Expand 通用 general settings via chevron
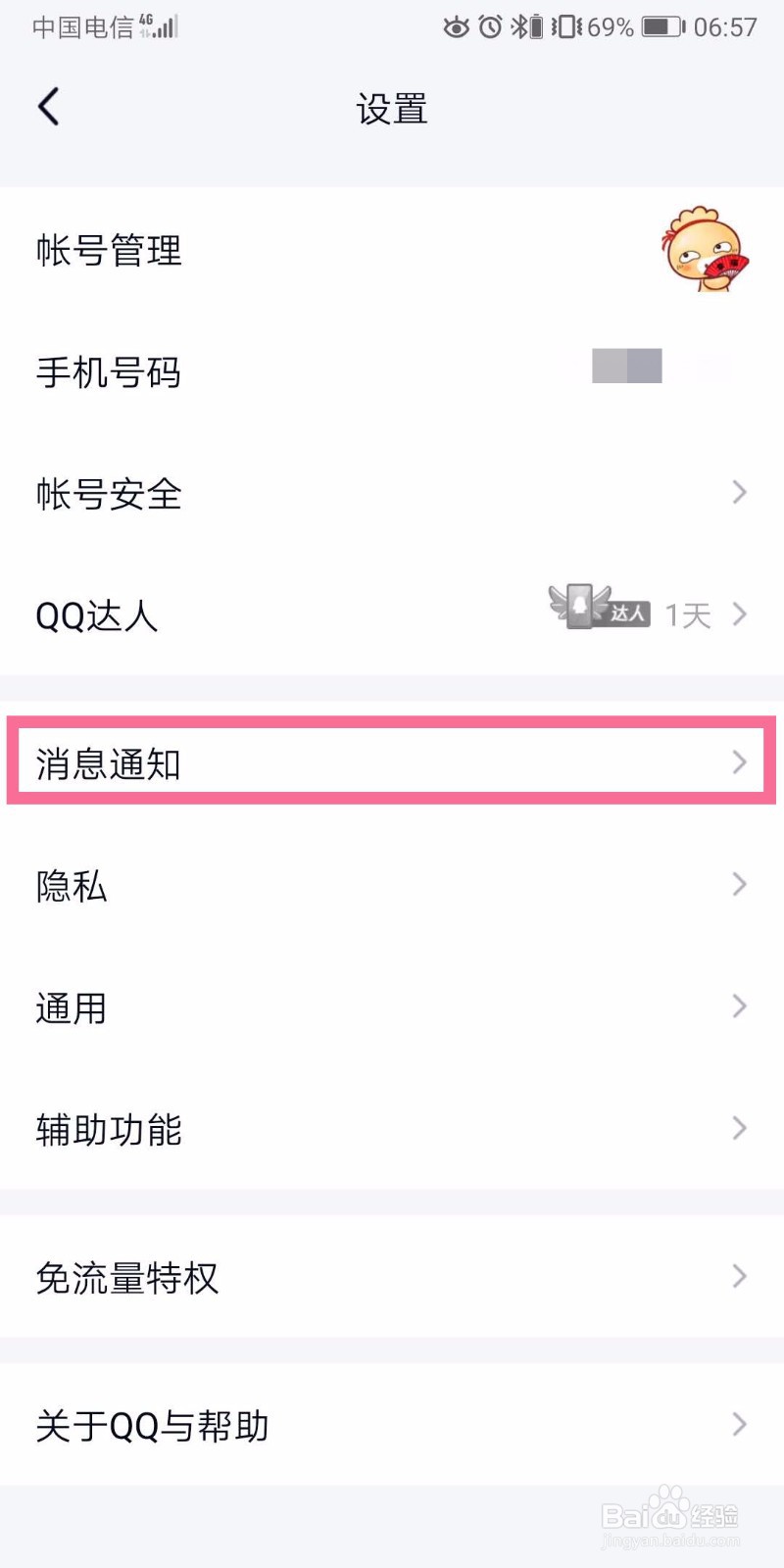 (740, 1006)
